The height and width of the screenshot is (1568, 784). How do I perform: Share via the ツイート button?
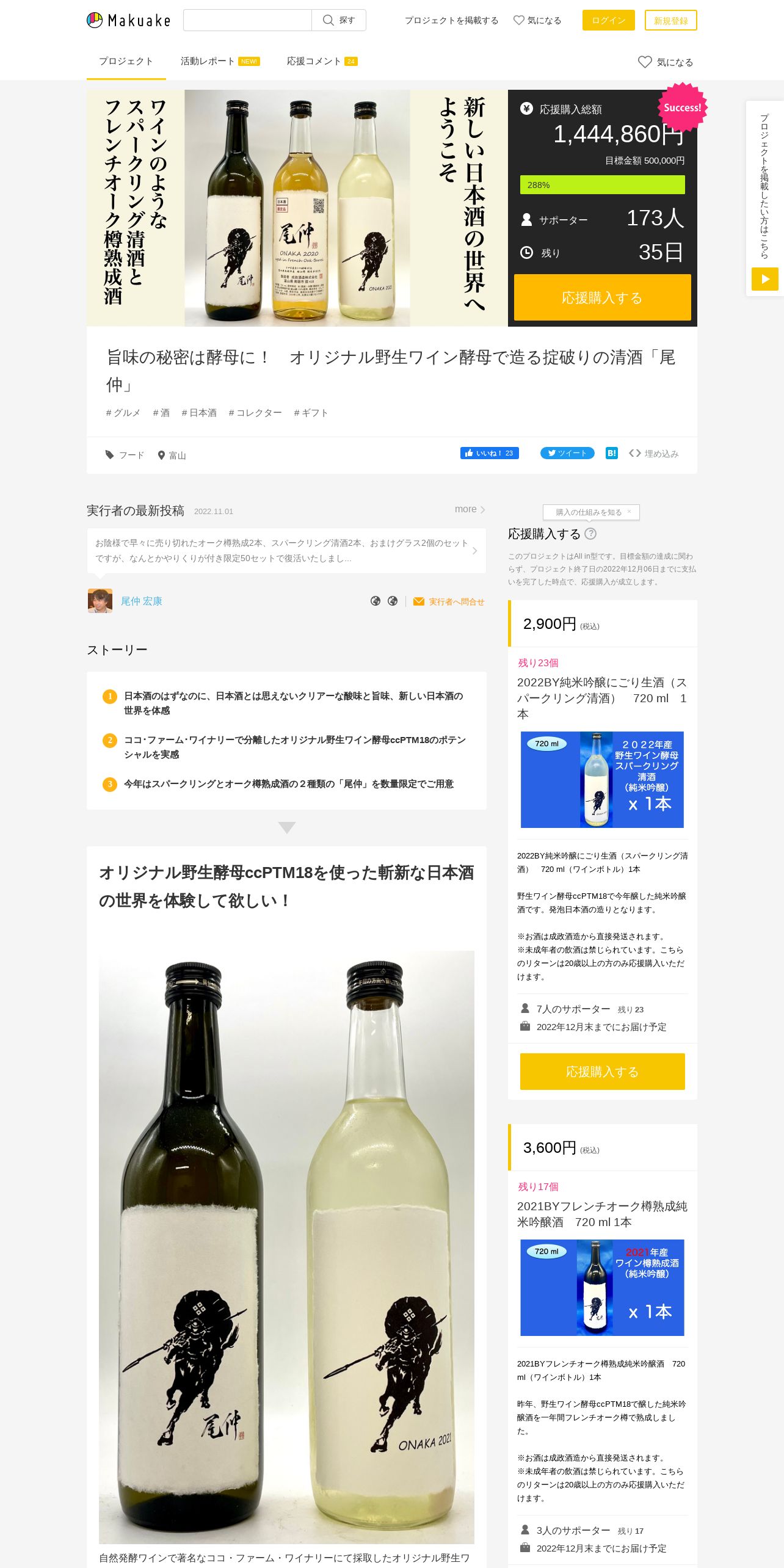[x=567, y=453]
